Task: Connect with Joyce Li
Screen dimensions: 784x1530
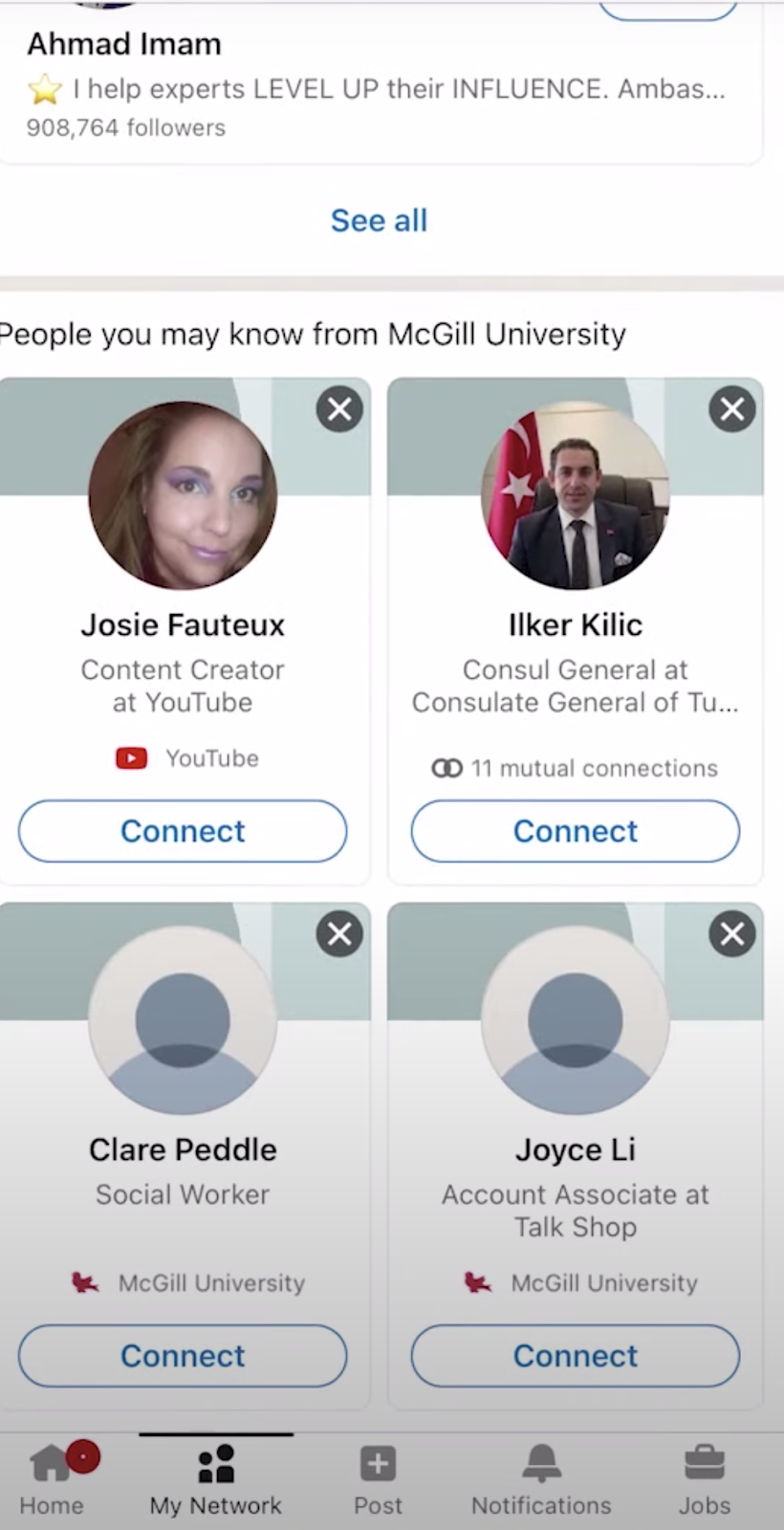Action: pyautogui.click(x=575, y=1355)
